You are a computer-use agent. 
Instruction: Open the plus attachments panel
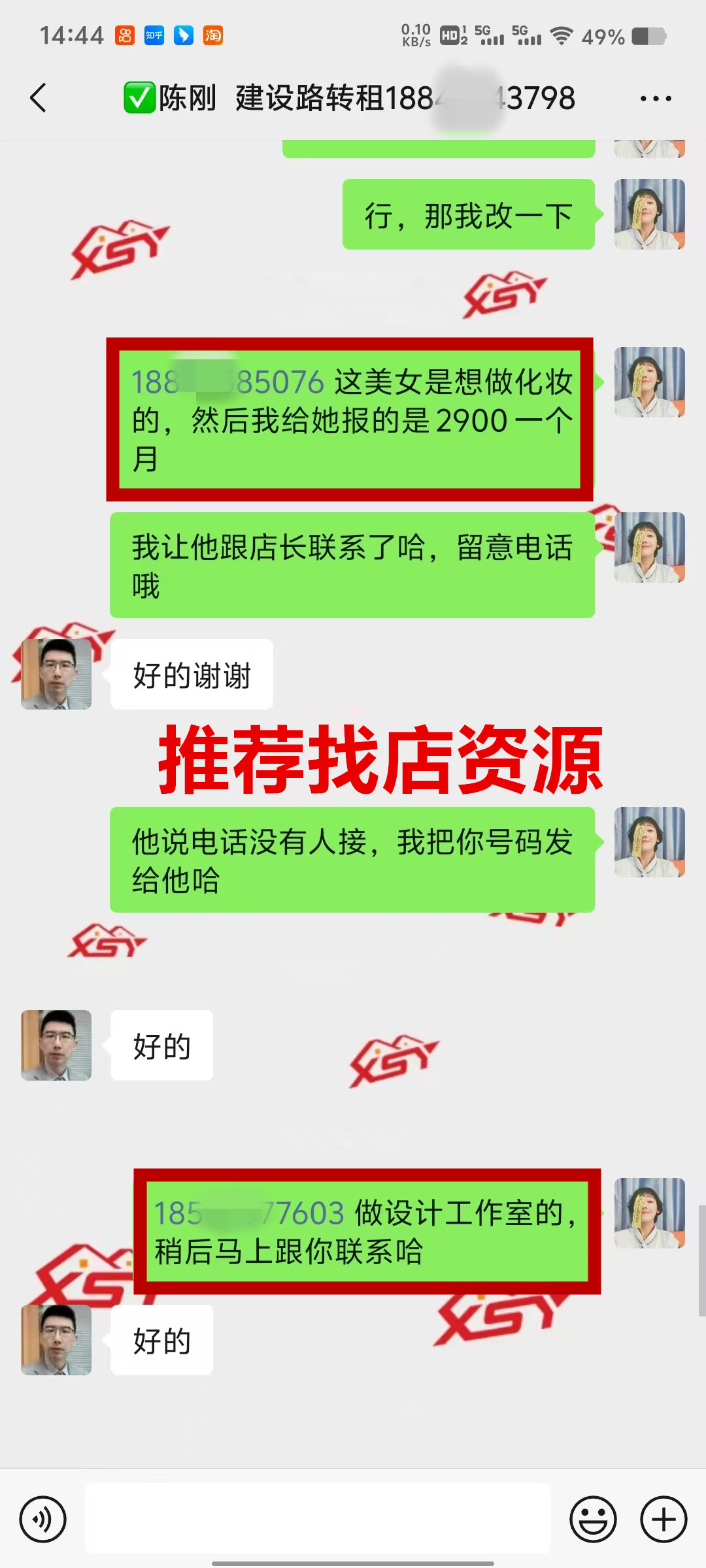click(663, 1519)
